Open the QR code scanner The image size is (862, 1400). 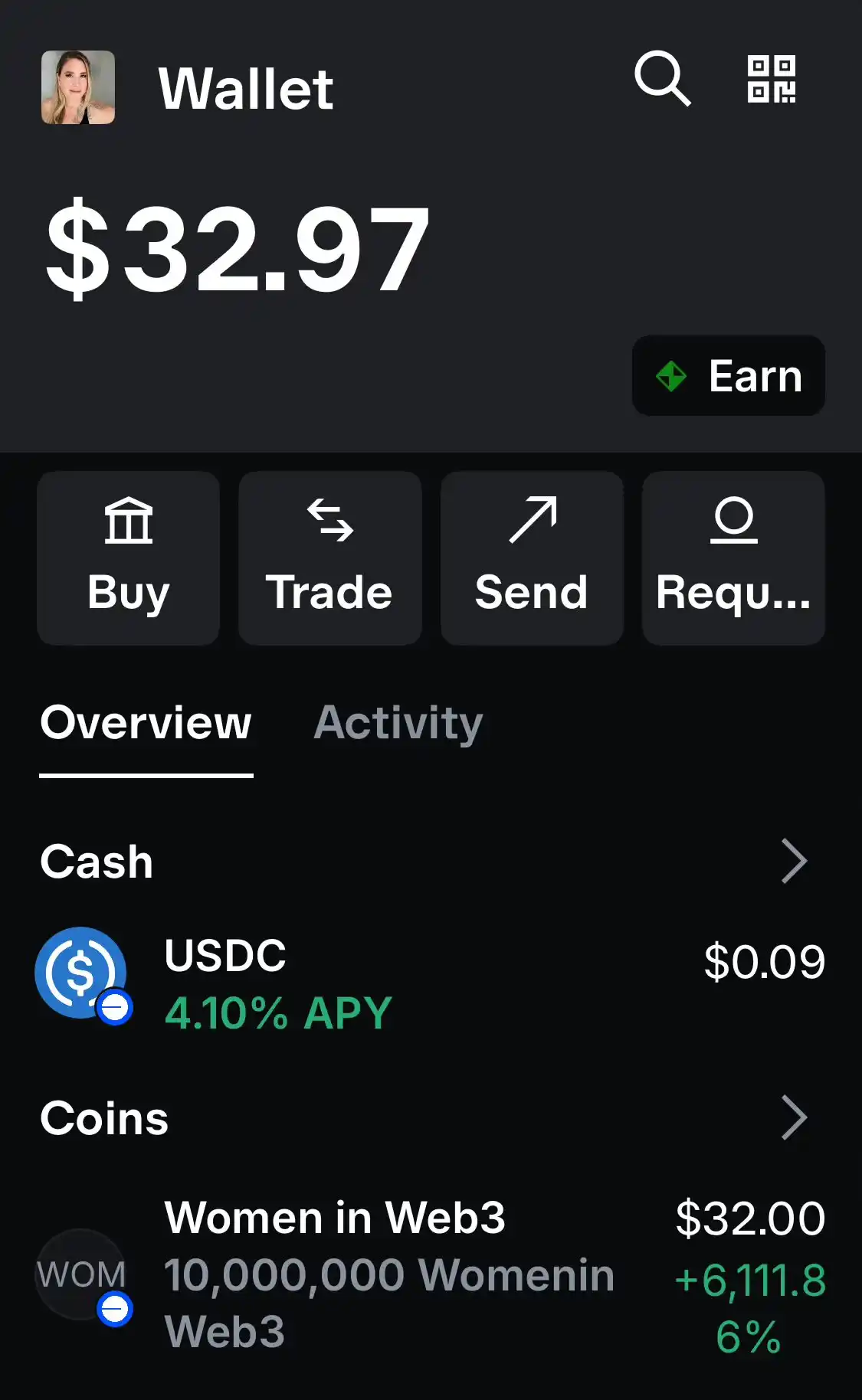772,79
